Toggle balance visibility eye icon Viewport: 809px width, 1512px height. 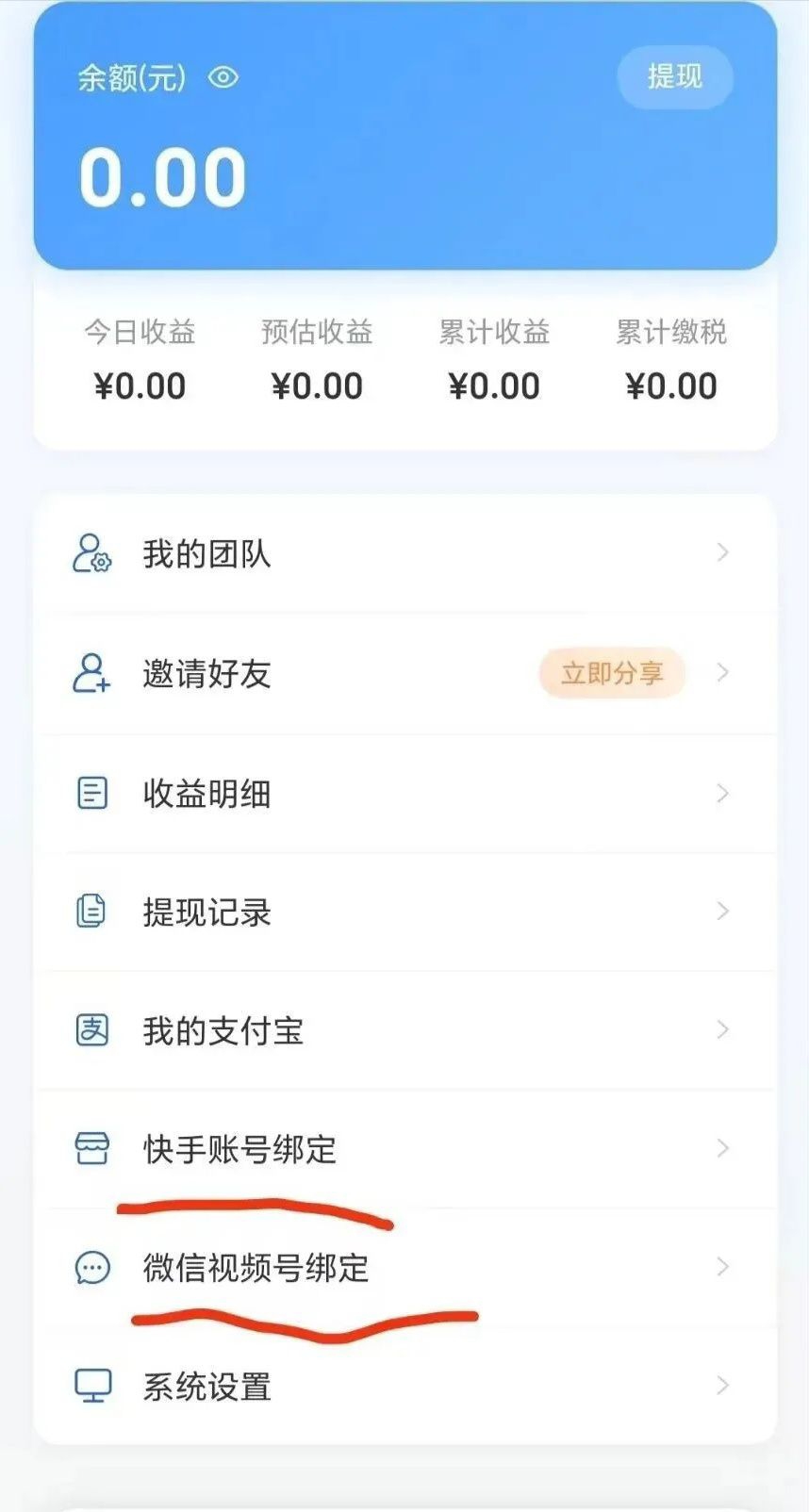click(x=223, y=77)
